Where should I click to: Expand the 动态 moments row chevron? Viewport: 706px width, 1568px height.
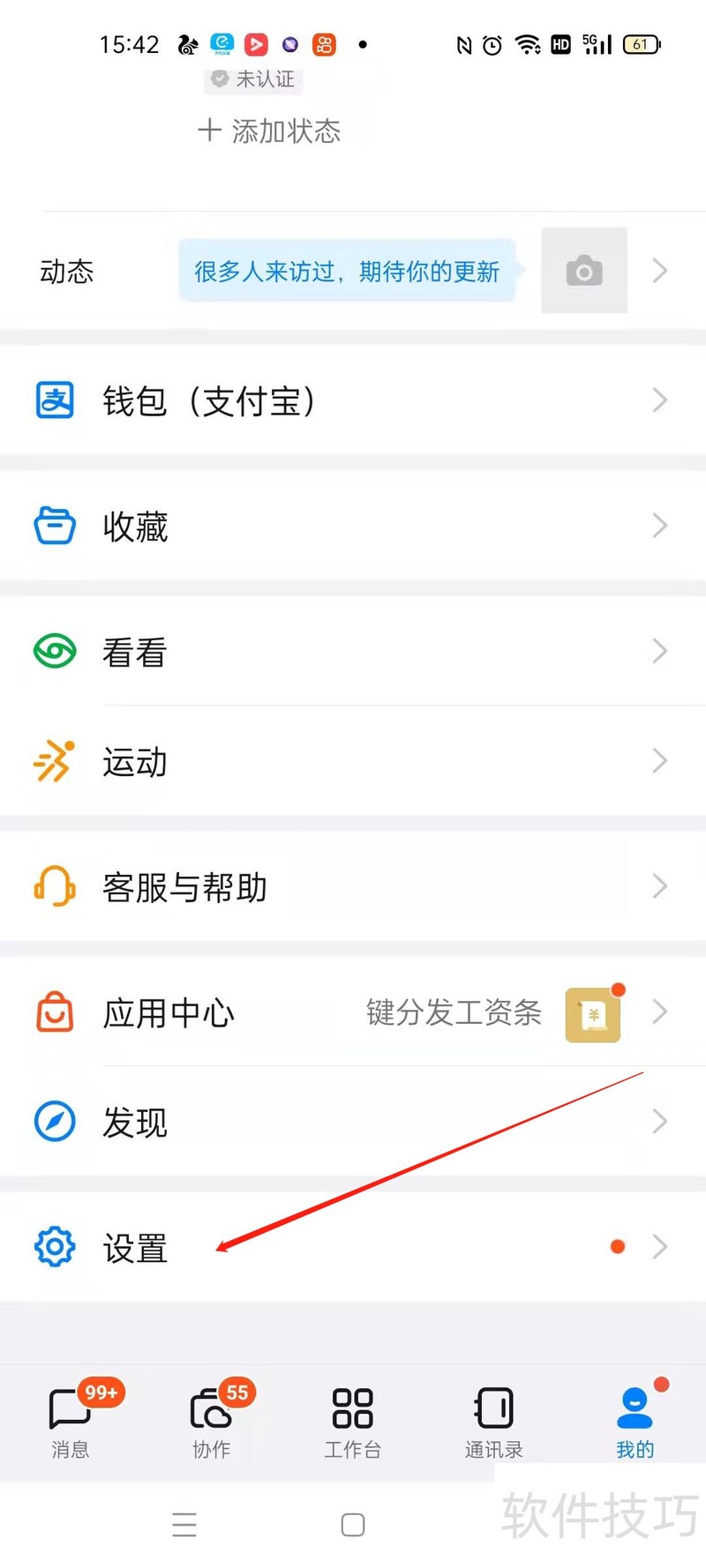[658, 271]
